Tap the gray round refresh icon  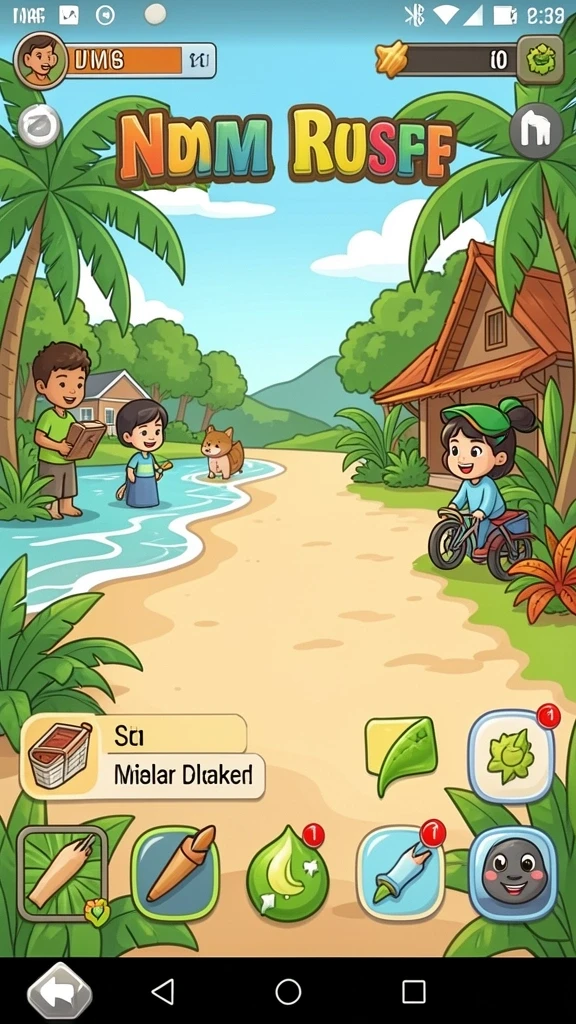pos(39,125)
